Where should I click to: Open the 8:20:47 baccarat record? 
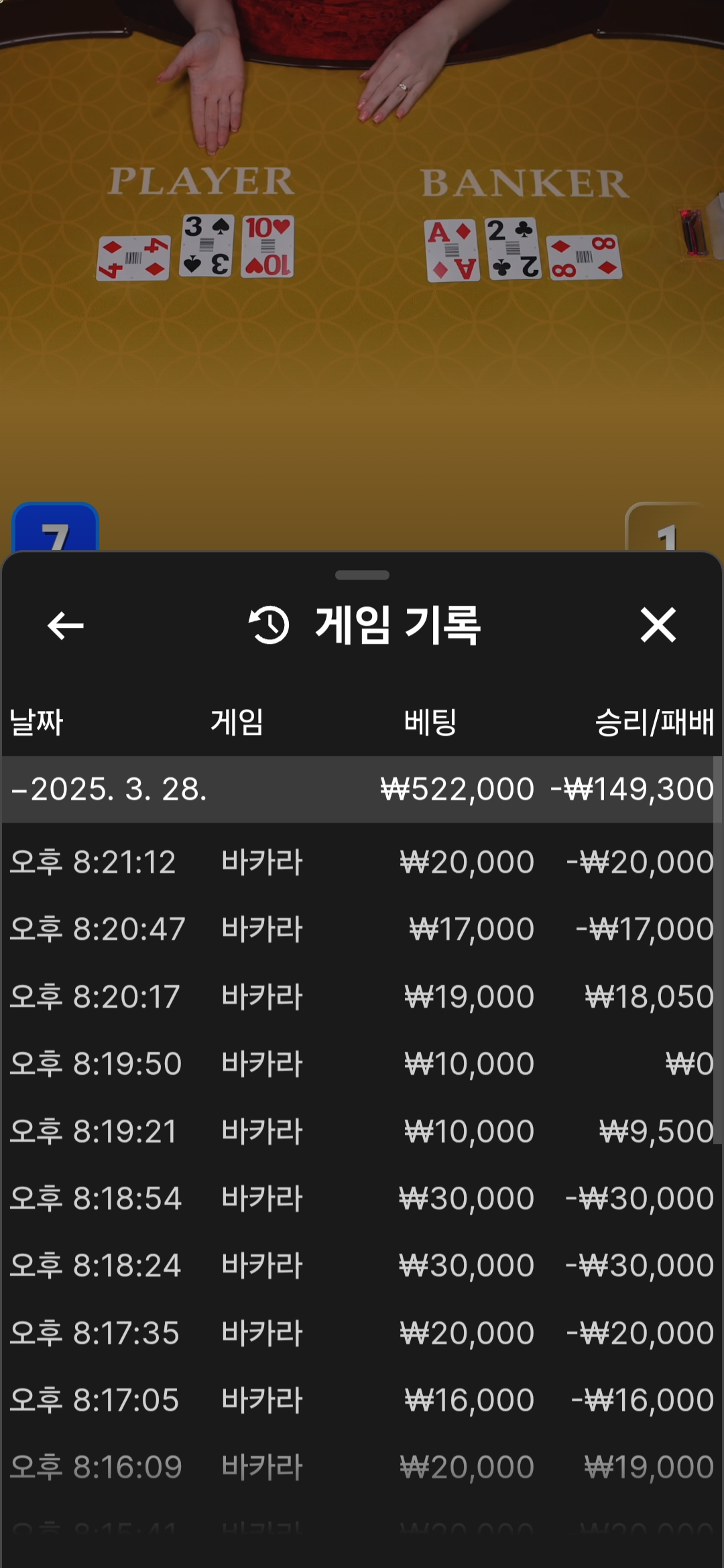pyautogui.click(x=362, y=929)
